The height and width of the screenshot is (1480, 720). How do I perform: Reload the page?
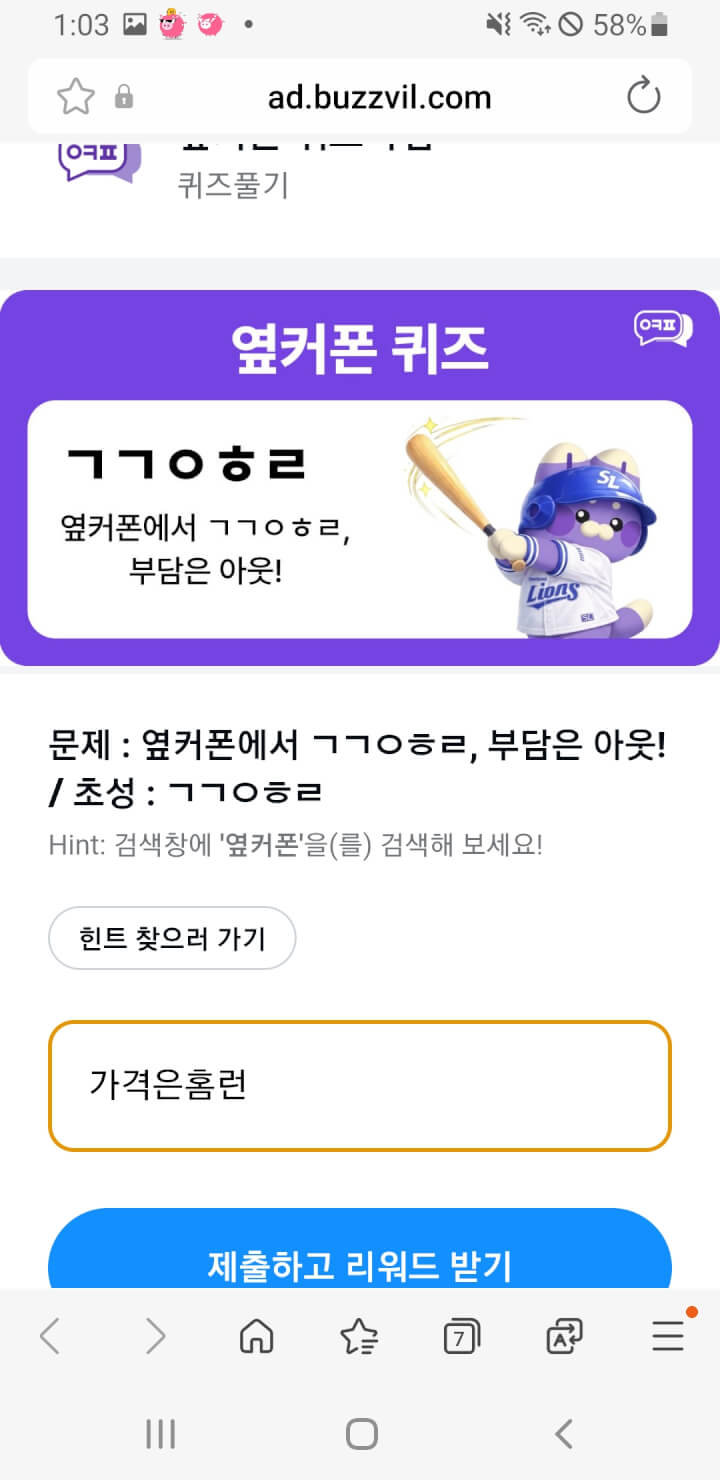click(x=643, y=97)
